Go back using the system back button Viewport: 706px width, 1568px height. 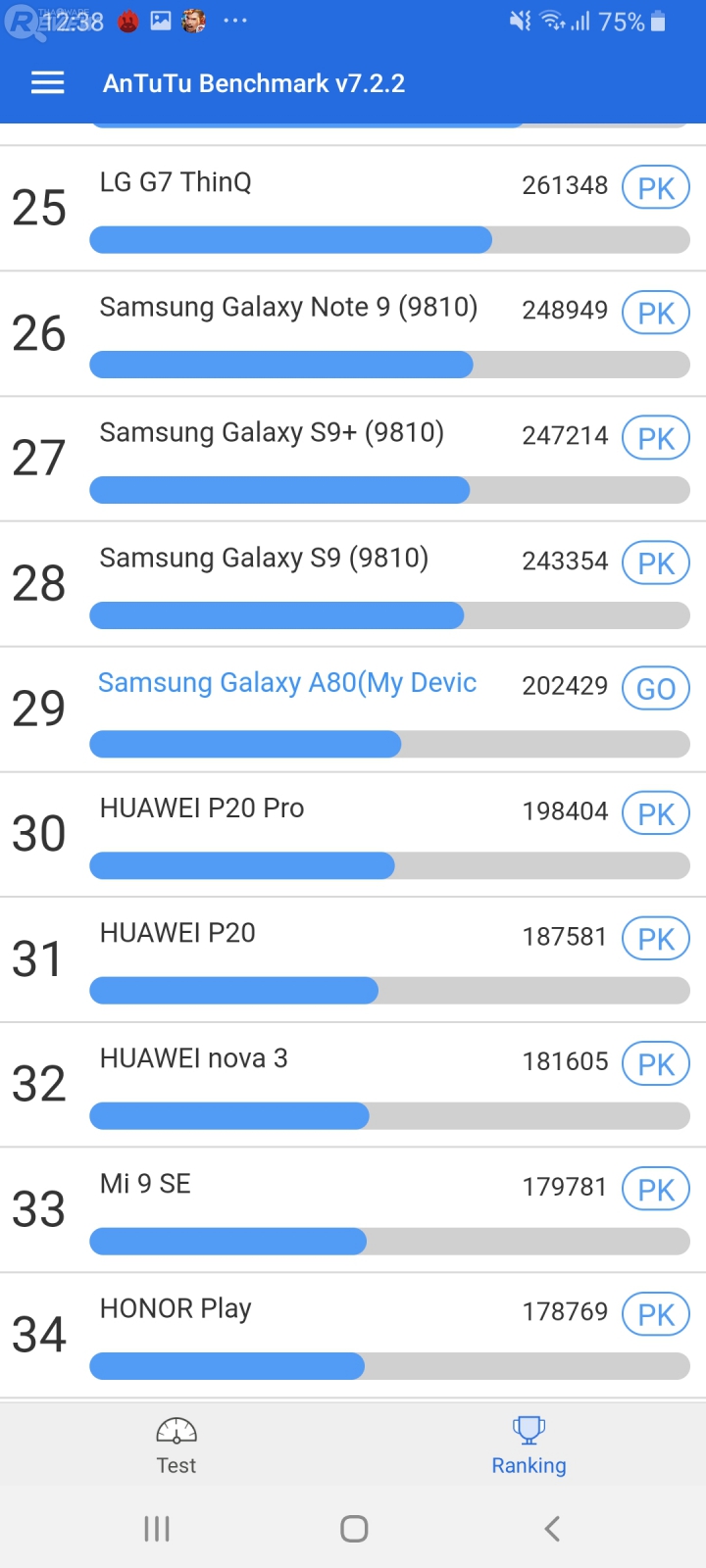(x=552, y=1529)
